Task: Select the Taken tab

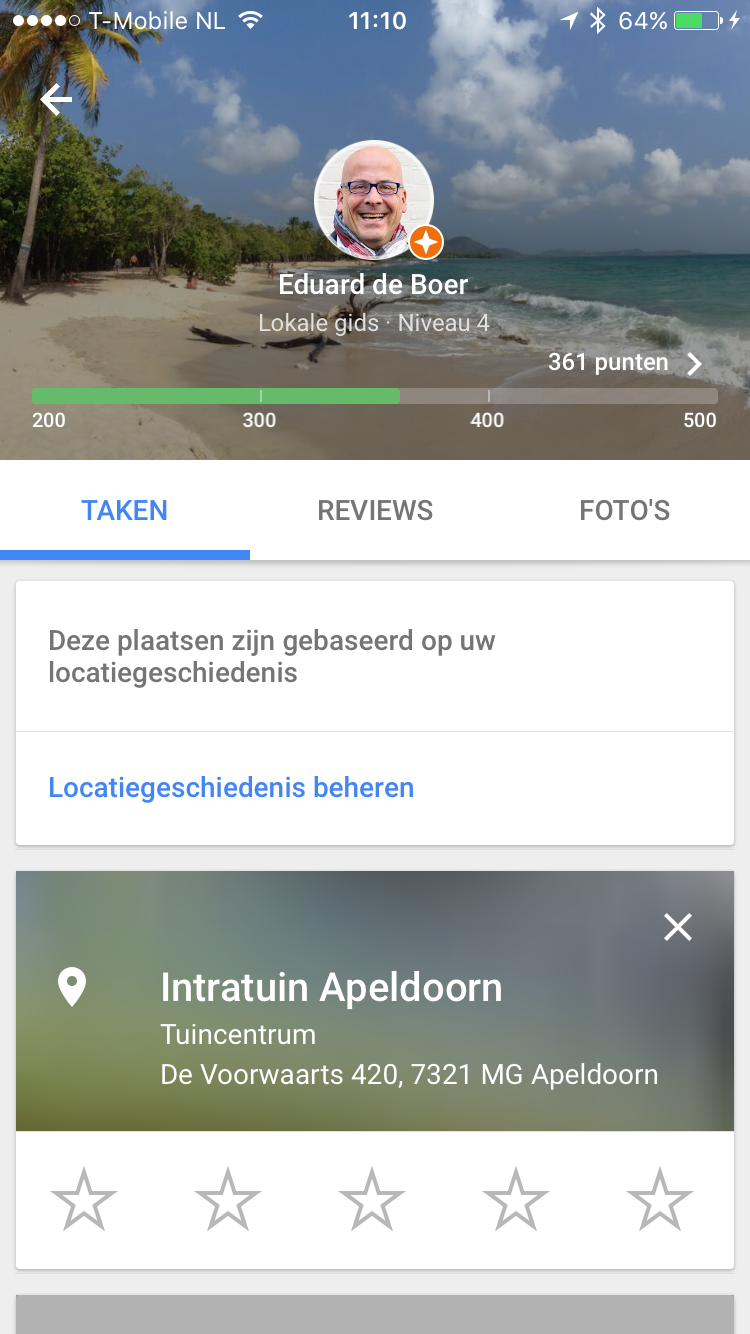Action: click(125, 511)
